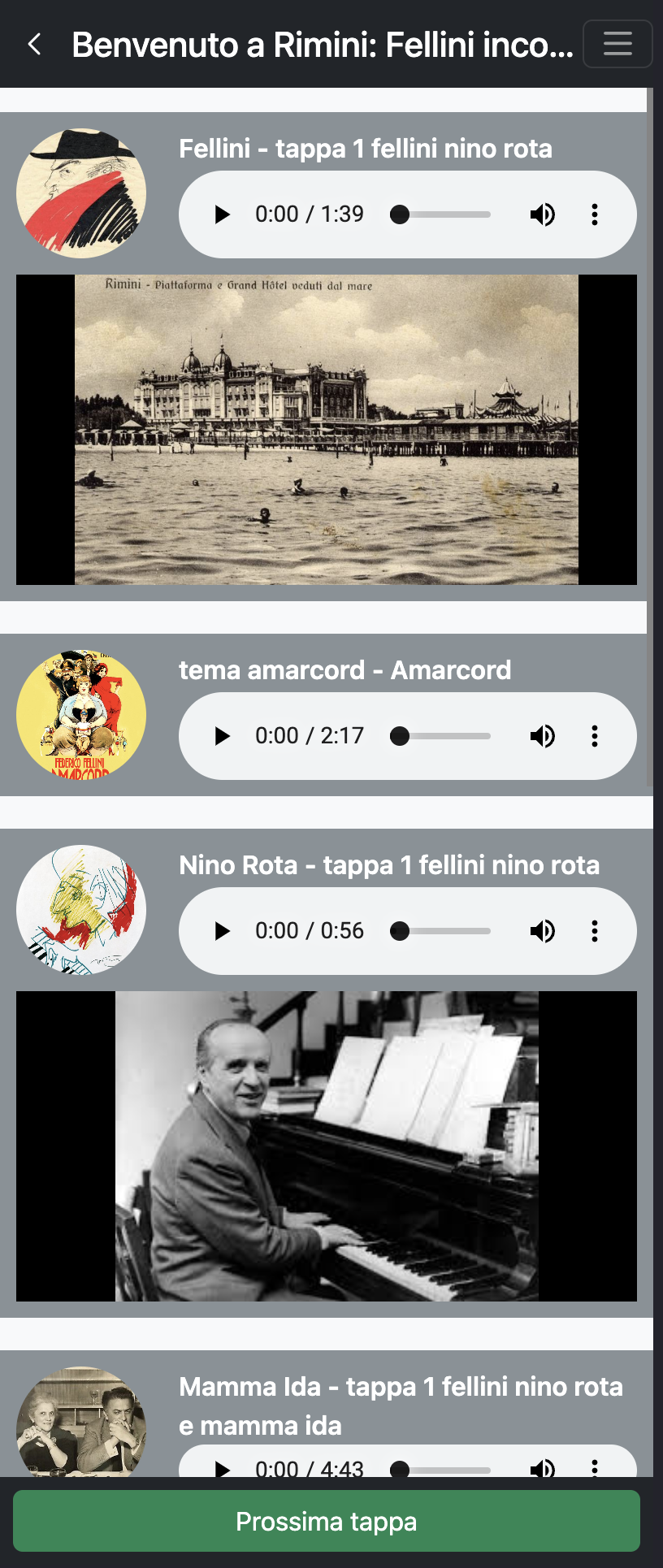Image resolution: width=663 pixels, height=1568 pixels.
Task: Play the Nino Rota audio
Action: tap(222, 931)
